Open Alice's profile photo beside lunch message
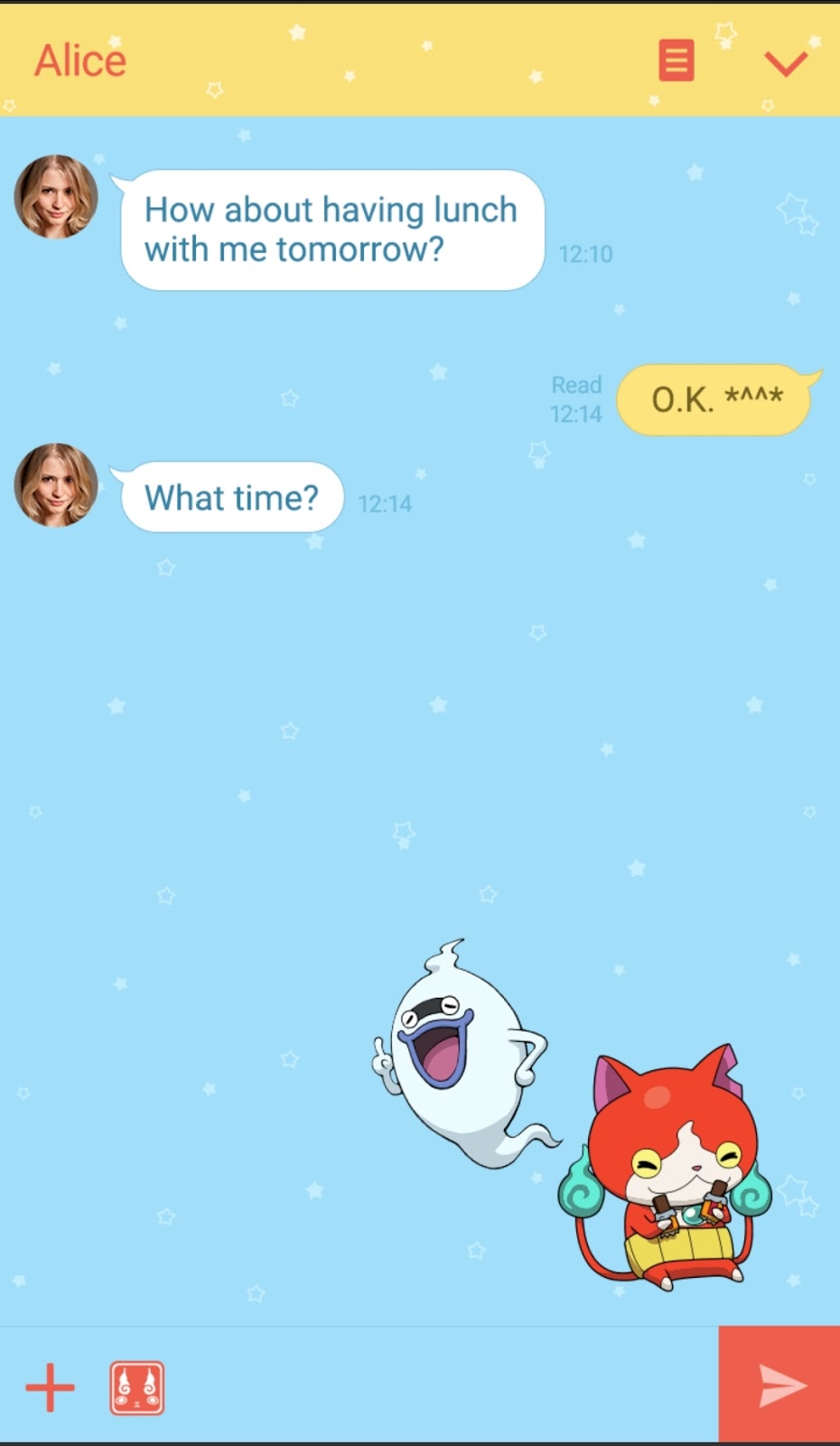This screenshot has width=840, height=1446. coord(56,197)
